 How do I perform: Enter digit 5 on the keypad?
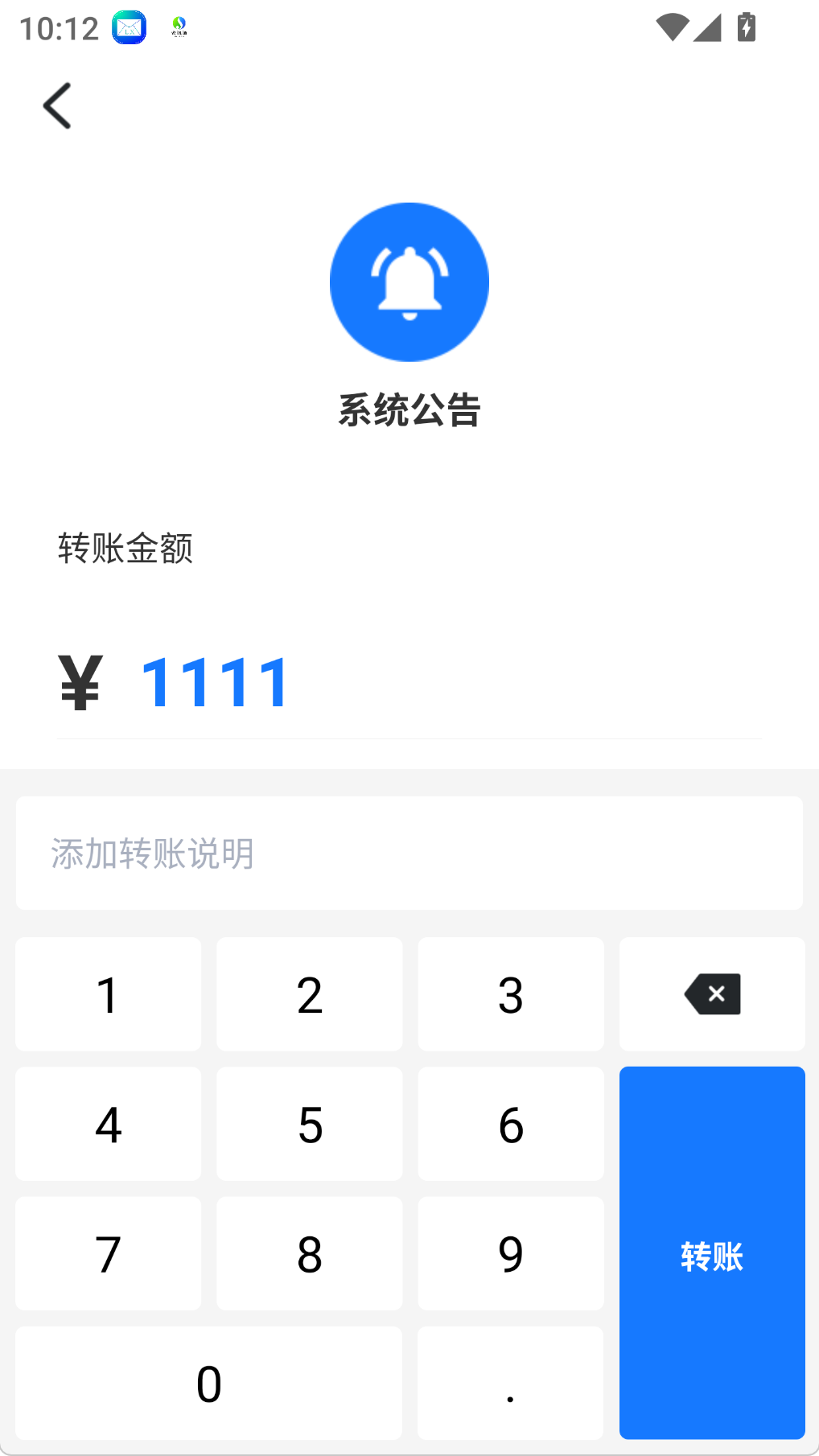point(310,1124)
